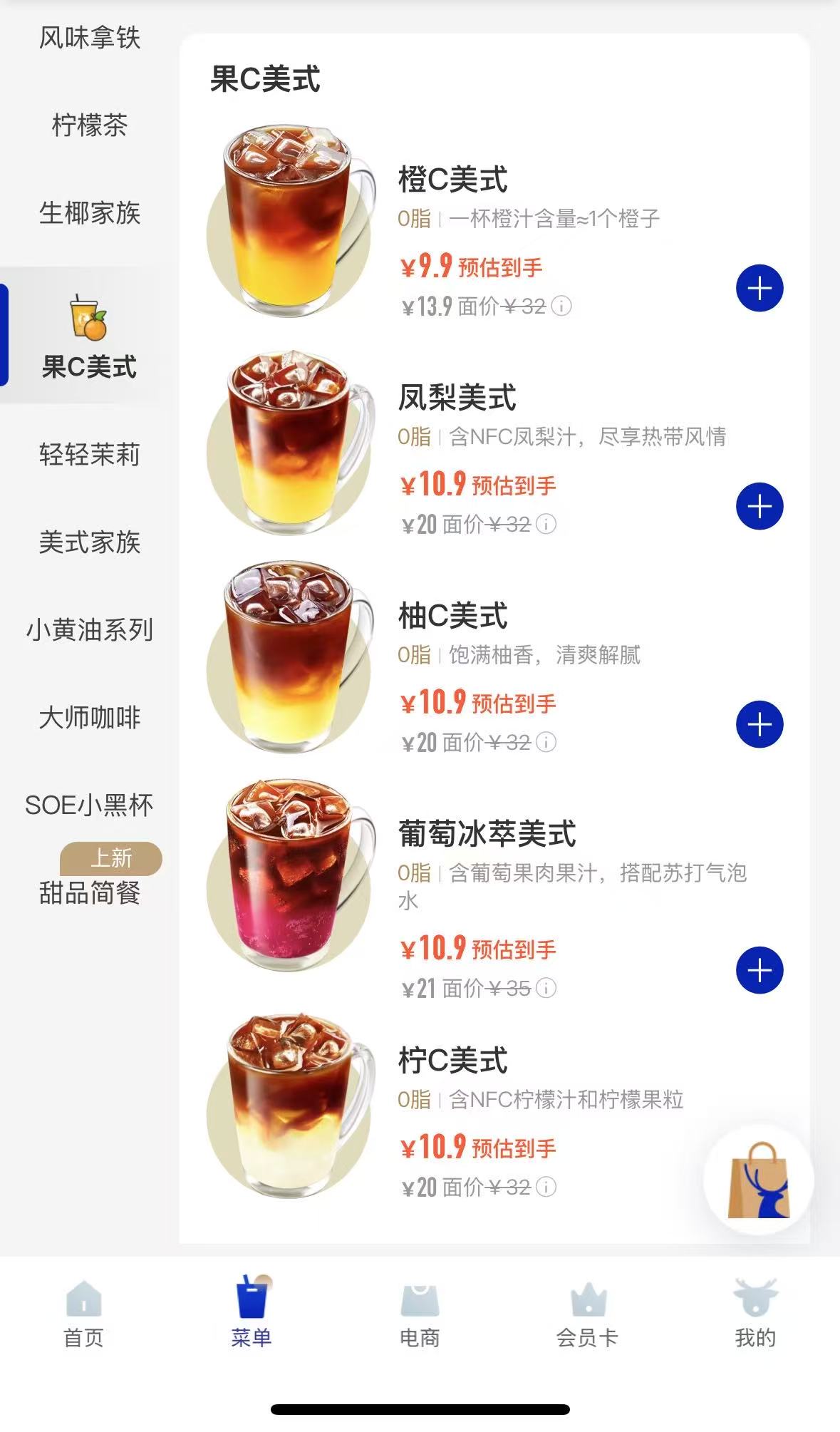This screenshot has width=840, height=1432.
Task: Choose the 轻轻茉莉 category
Action: [x=89, y=455]
